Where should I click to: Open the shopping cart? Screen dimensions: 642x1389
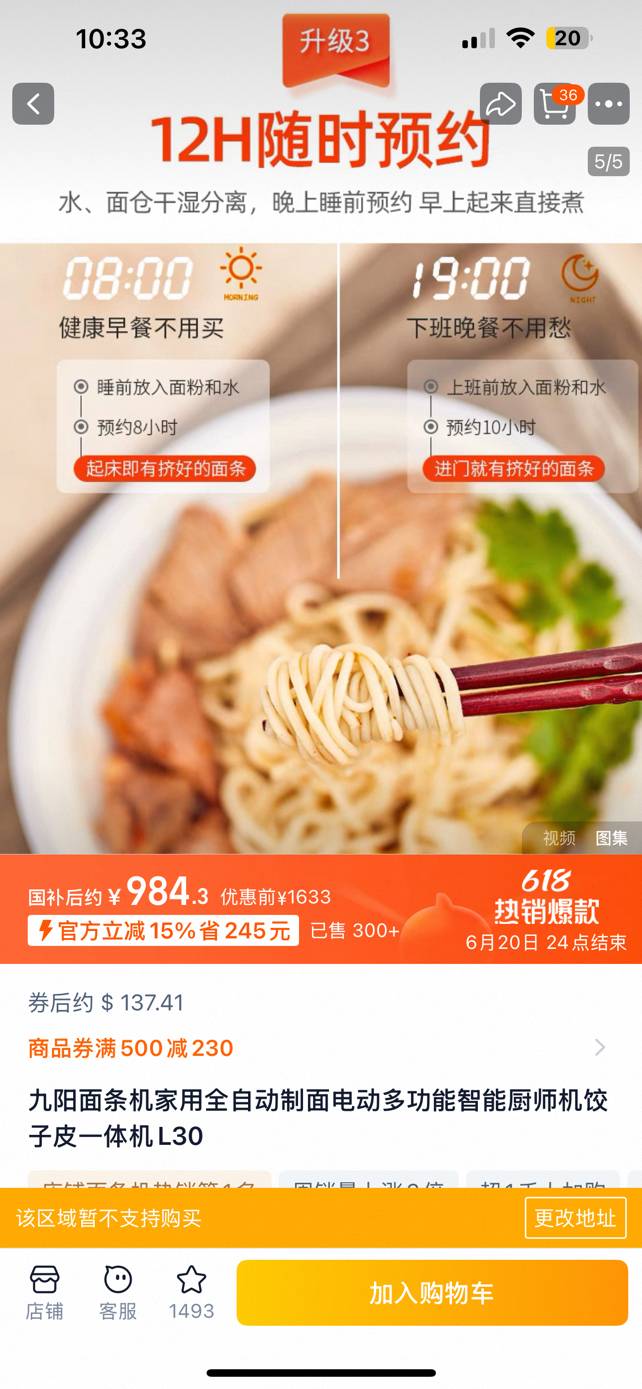coord(555,104)
